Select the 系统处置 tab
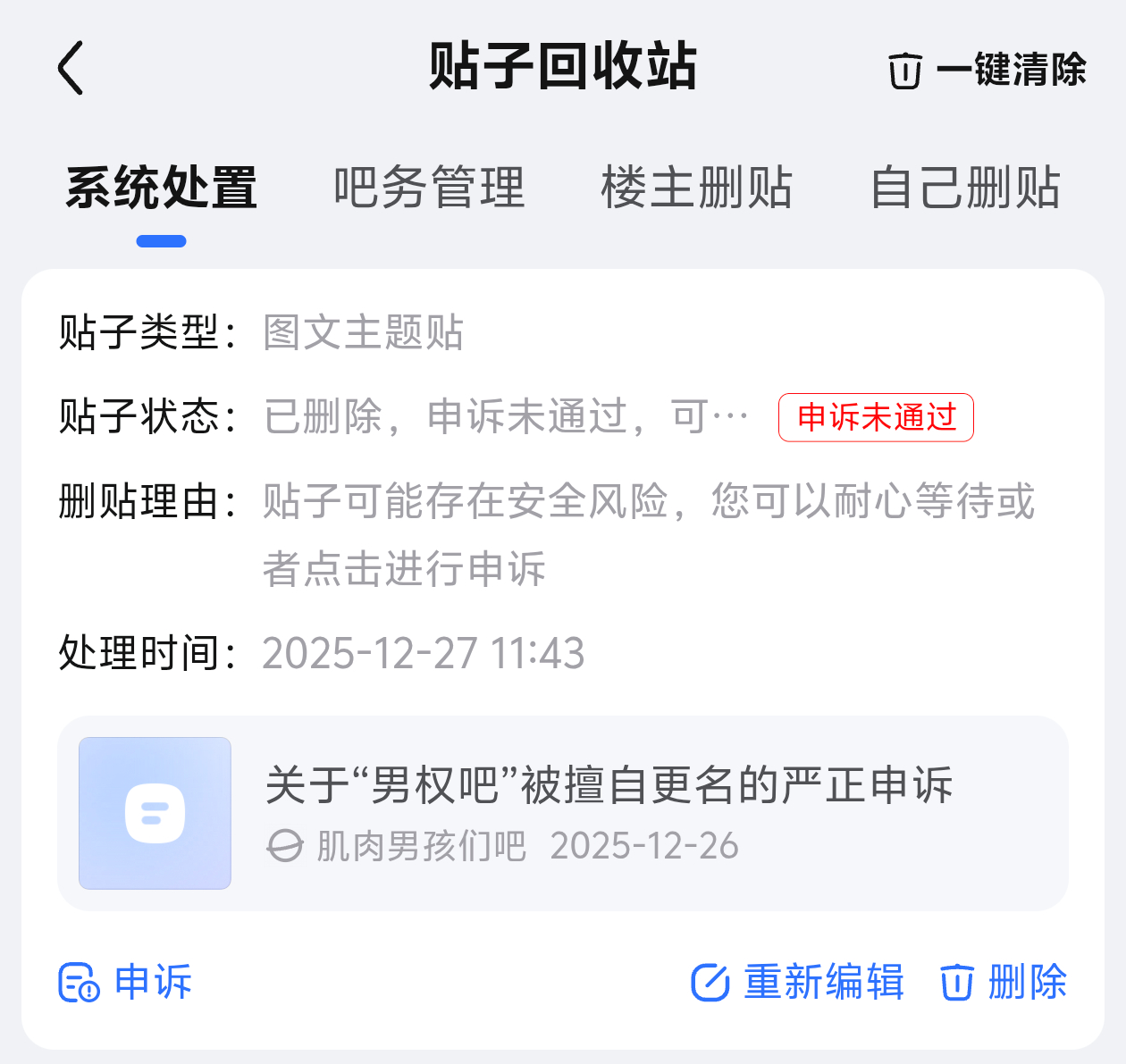 coord(162,188)
